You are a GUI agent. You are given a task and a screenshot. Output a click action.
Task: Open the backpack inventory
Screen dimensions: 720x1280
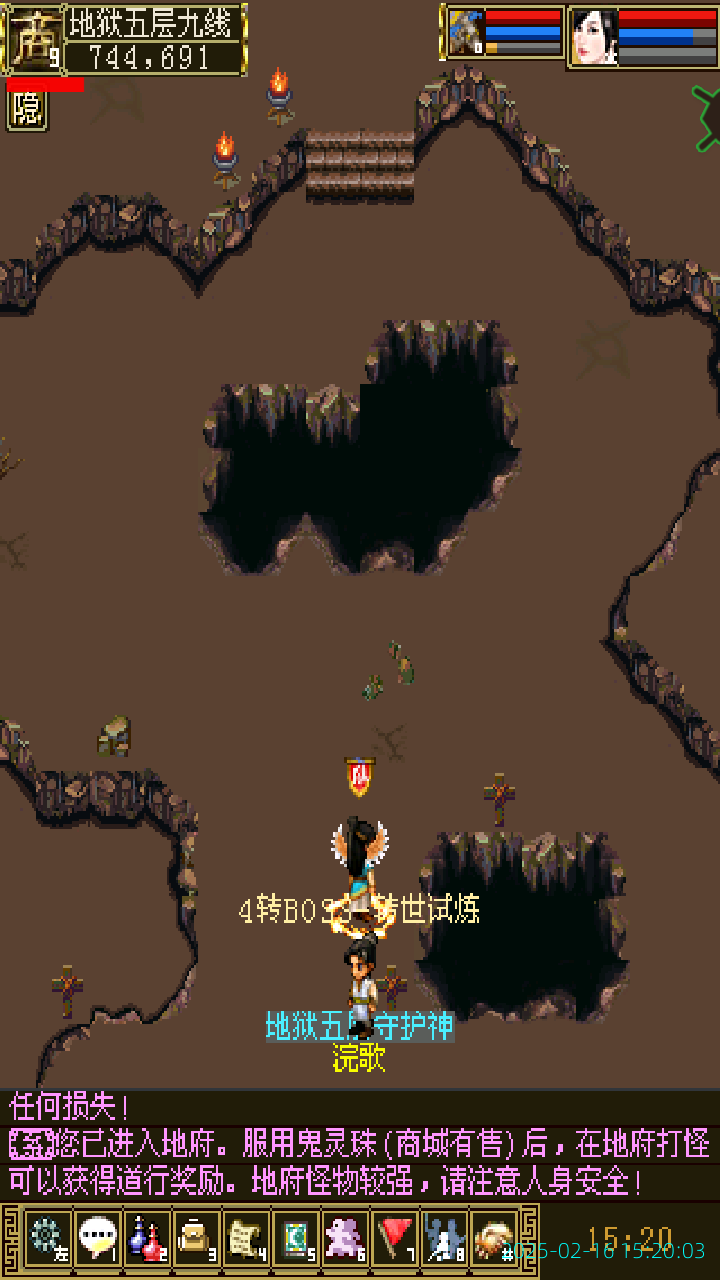[196, 1238]
